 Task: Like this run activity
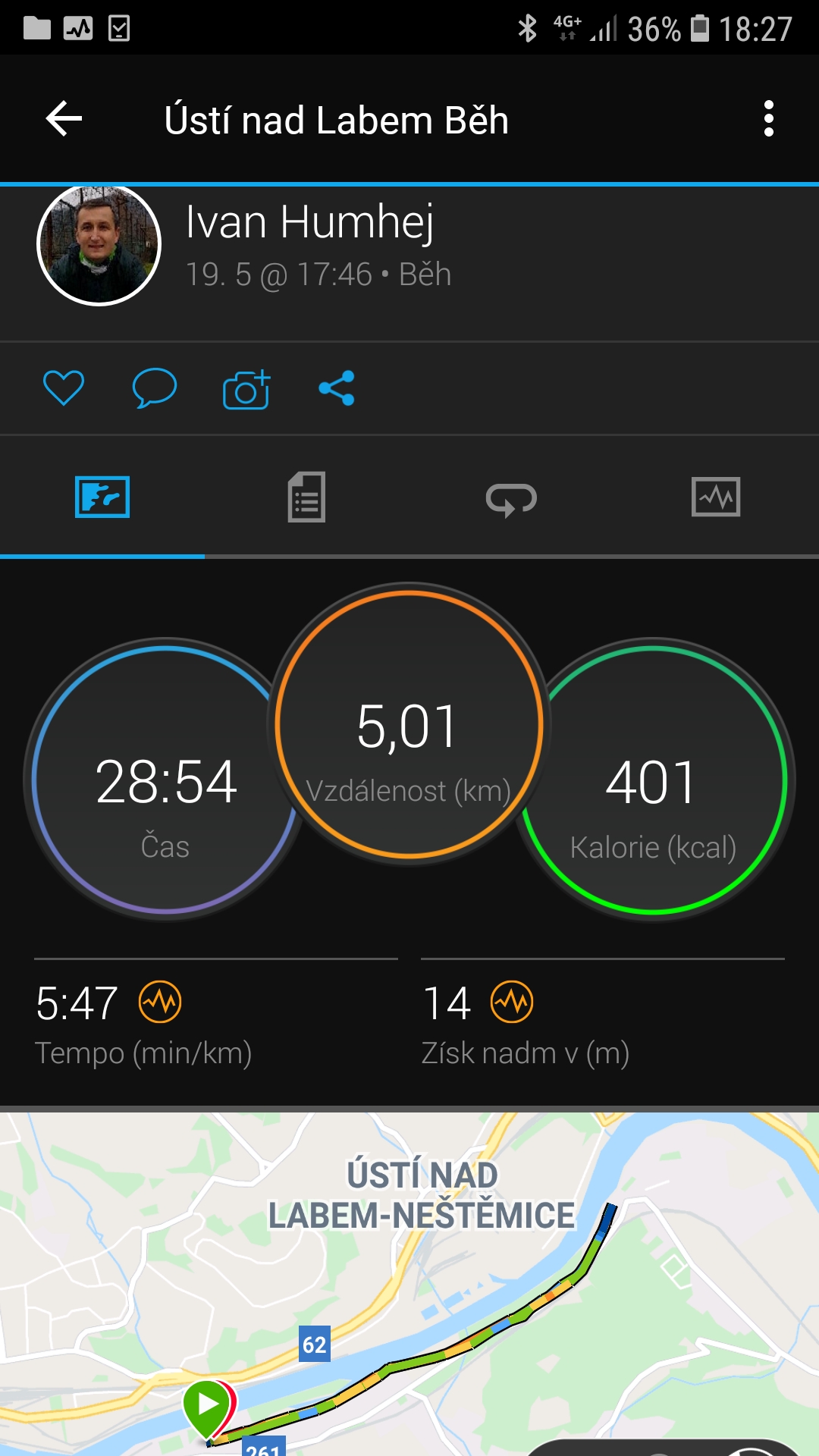pos(64,388)
